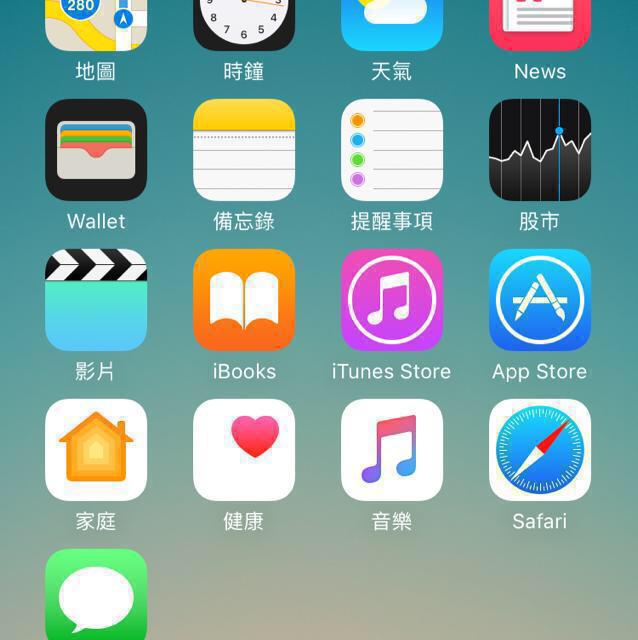Launch the 時鐘 Clock app
Screen dimensions: 638x640
tap(244, 22)
